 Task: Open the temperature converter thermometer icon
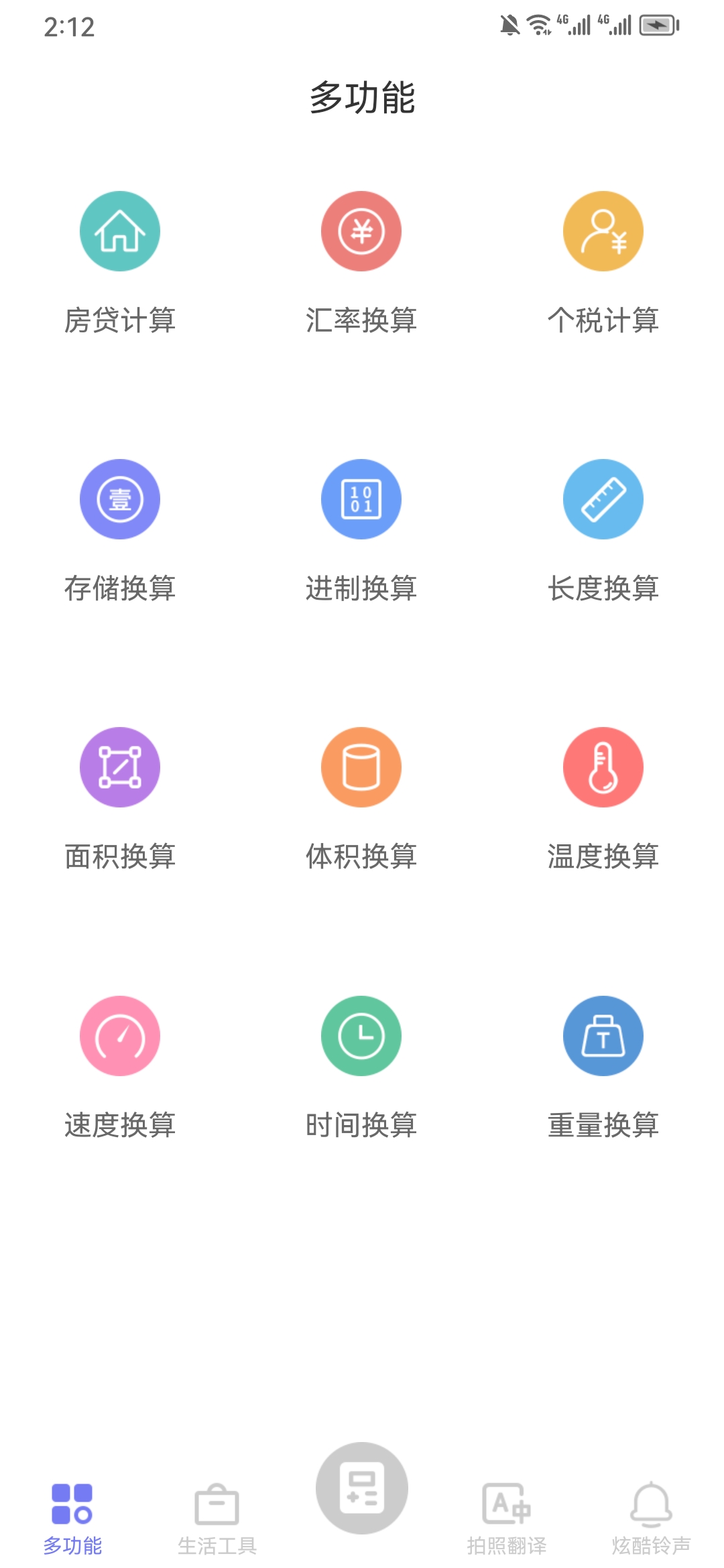pos(602,767)
